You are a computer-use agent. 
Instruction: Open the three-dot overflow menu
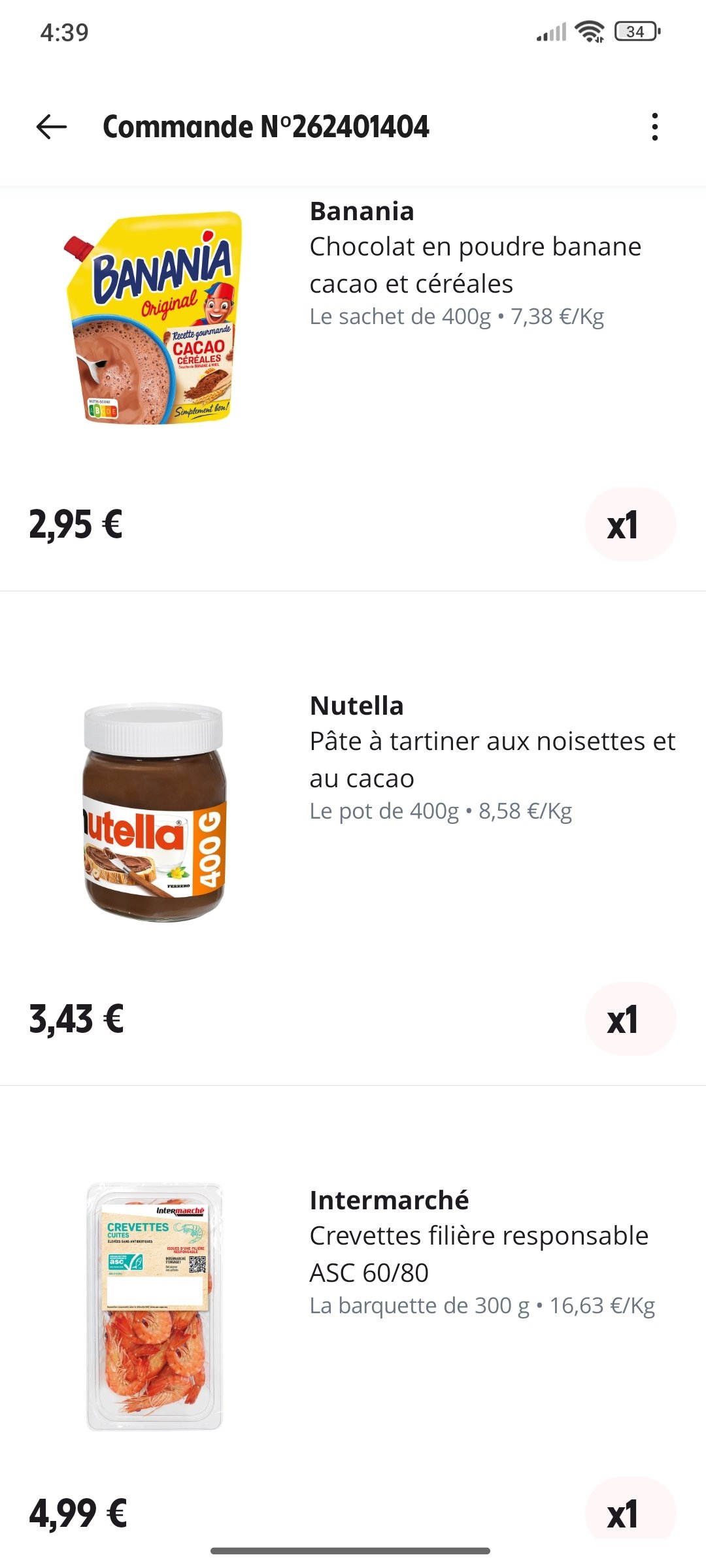tap(654, 127)
